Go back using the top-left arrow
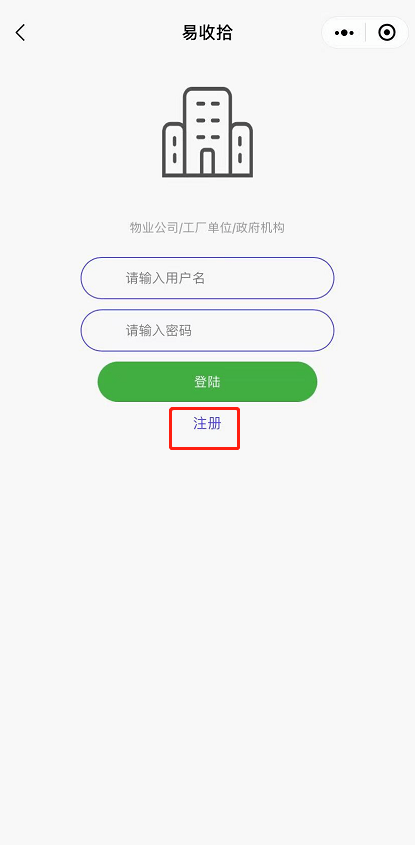This screenshot has width=415, height=845. (x=20, y=33)
